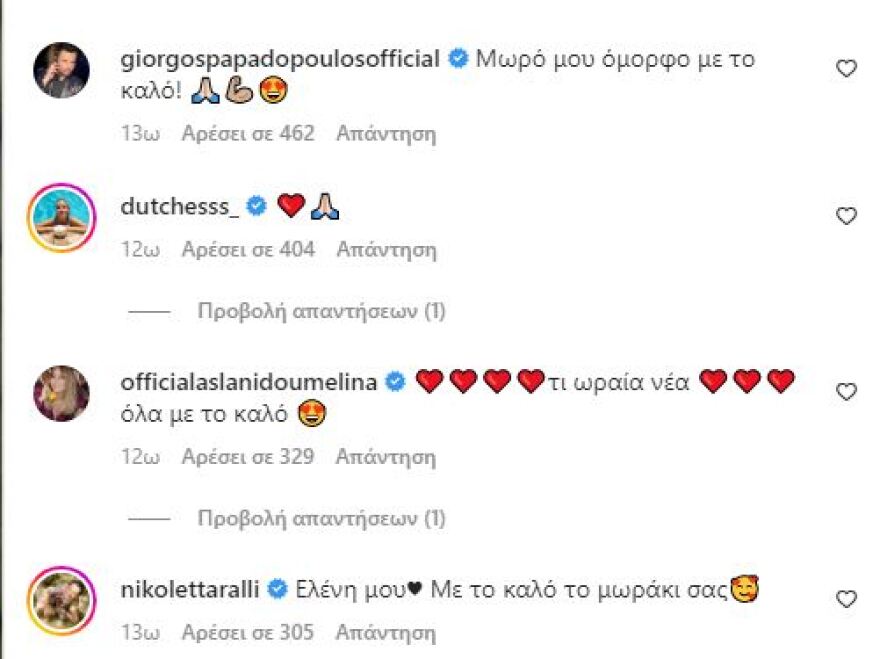Image resolution: width=880 pixels, height=659 pixels.
Task: See the 462 likes on giorgospapadopoulosofficial's comment
Action: pos(247,133)
